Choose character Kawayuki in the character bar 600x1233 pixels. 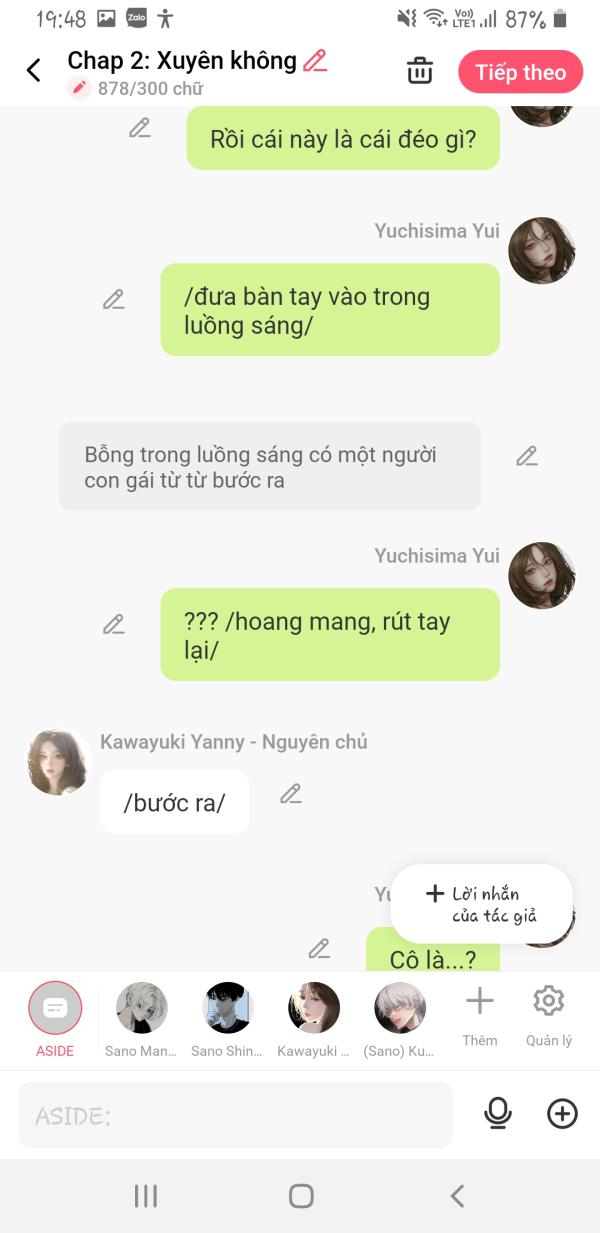pos(314,1018)
